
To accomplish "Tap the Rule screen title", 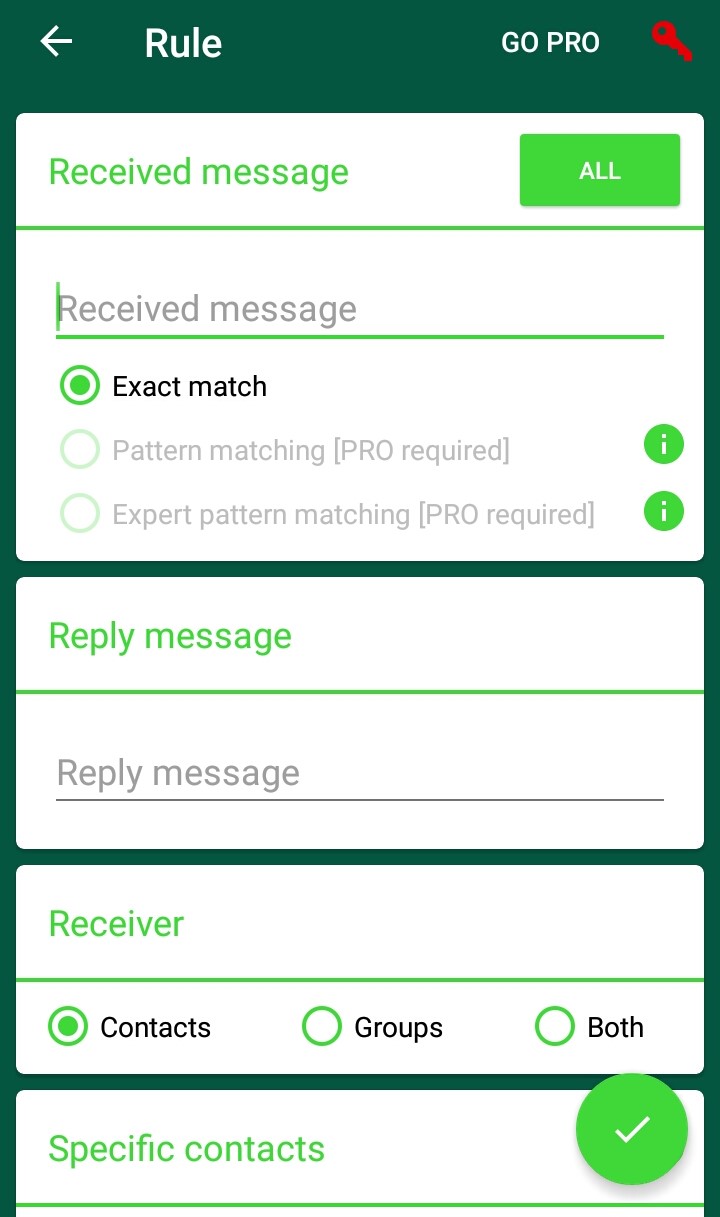I will click(183, 42).
